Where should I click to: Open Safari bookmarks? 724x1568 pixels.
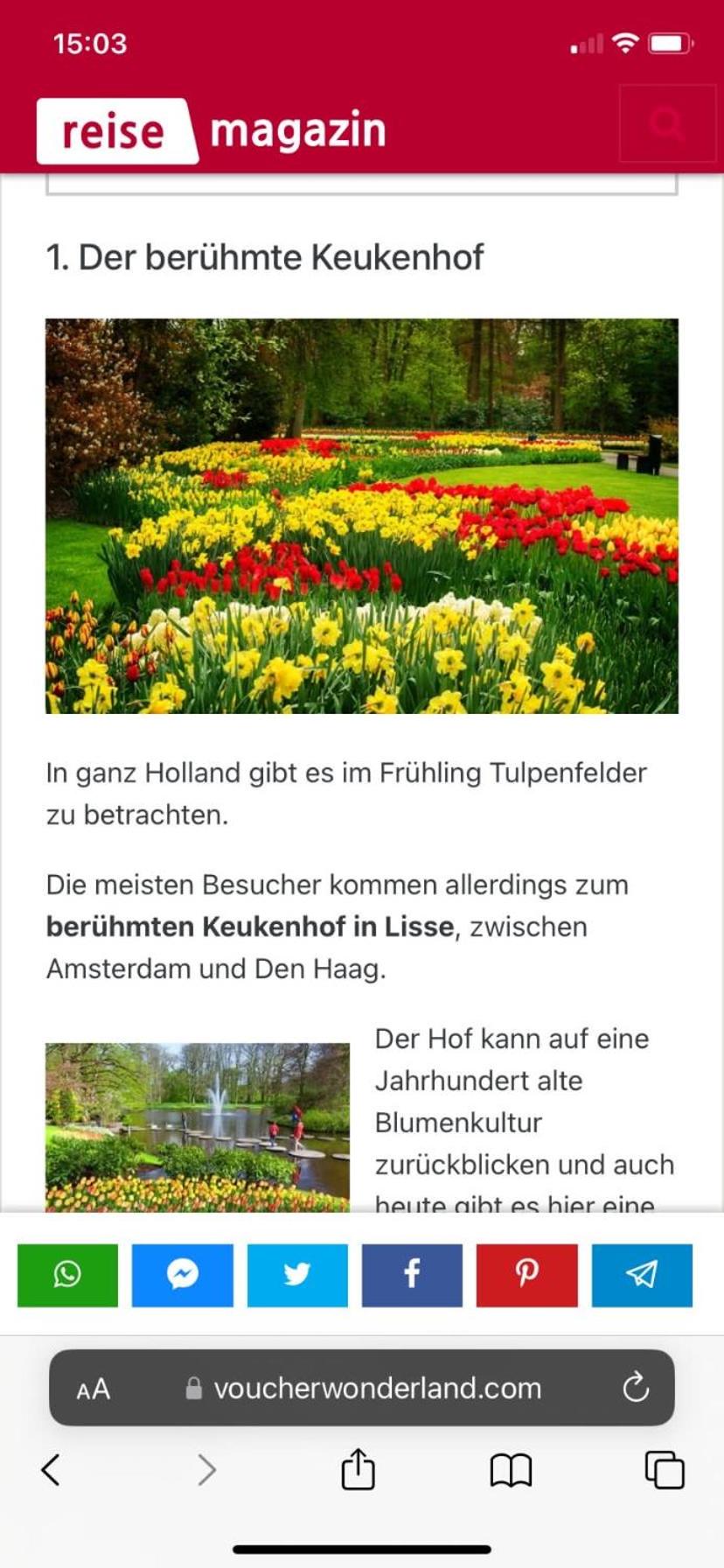coord(511,1470)
